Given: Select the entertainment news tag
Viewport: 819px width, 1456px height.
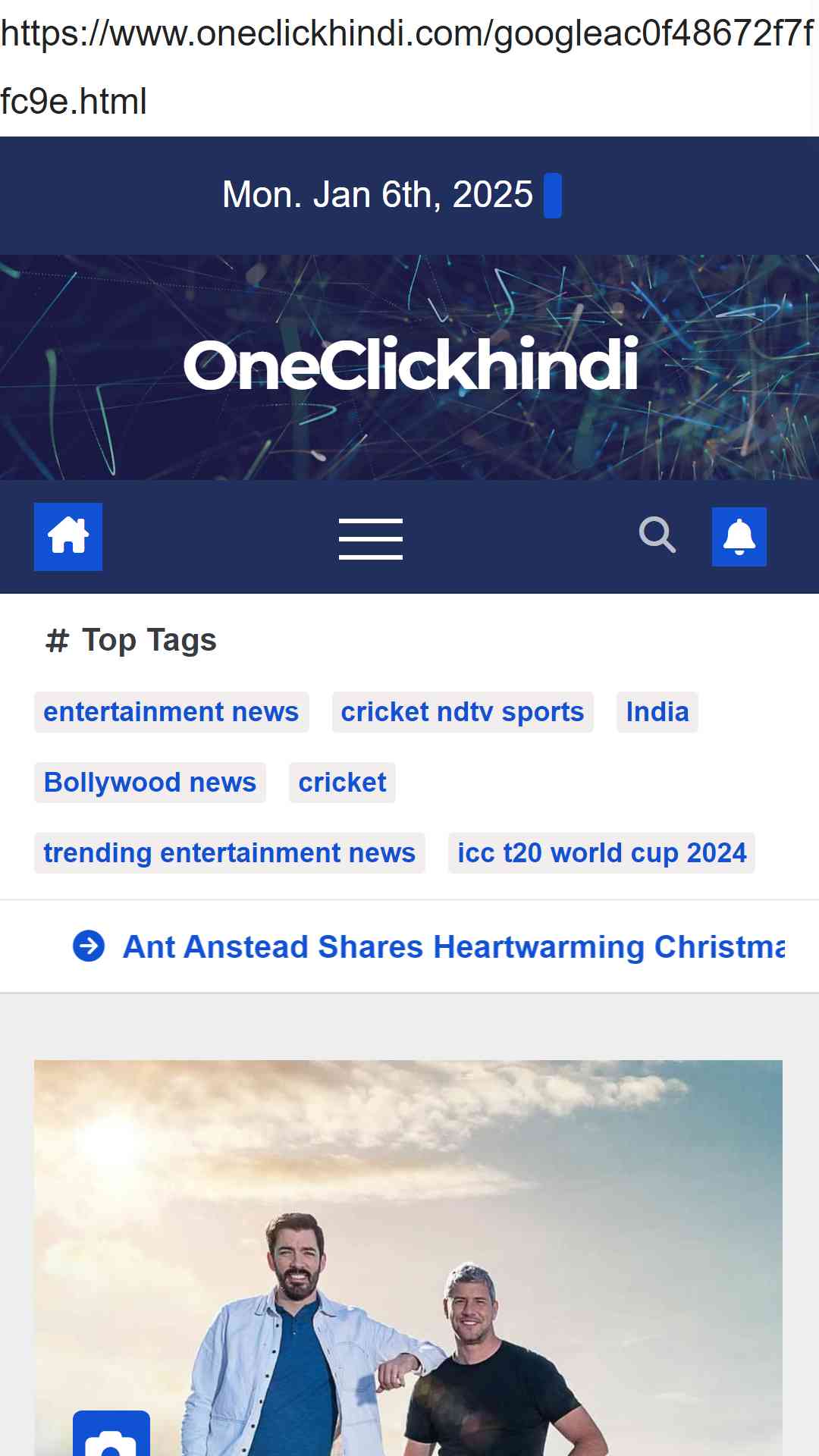Looking at the screenshot, I should (x=171, y=712).
